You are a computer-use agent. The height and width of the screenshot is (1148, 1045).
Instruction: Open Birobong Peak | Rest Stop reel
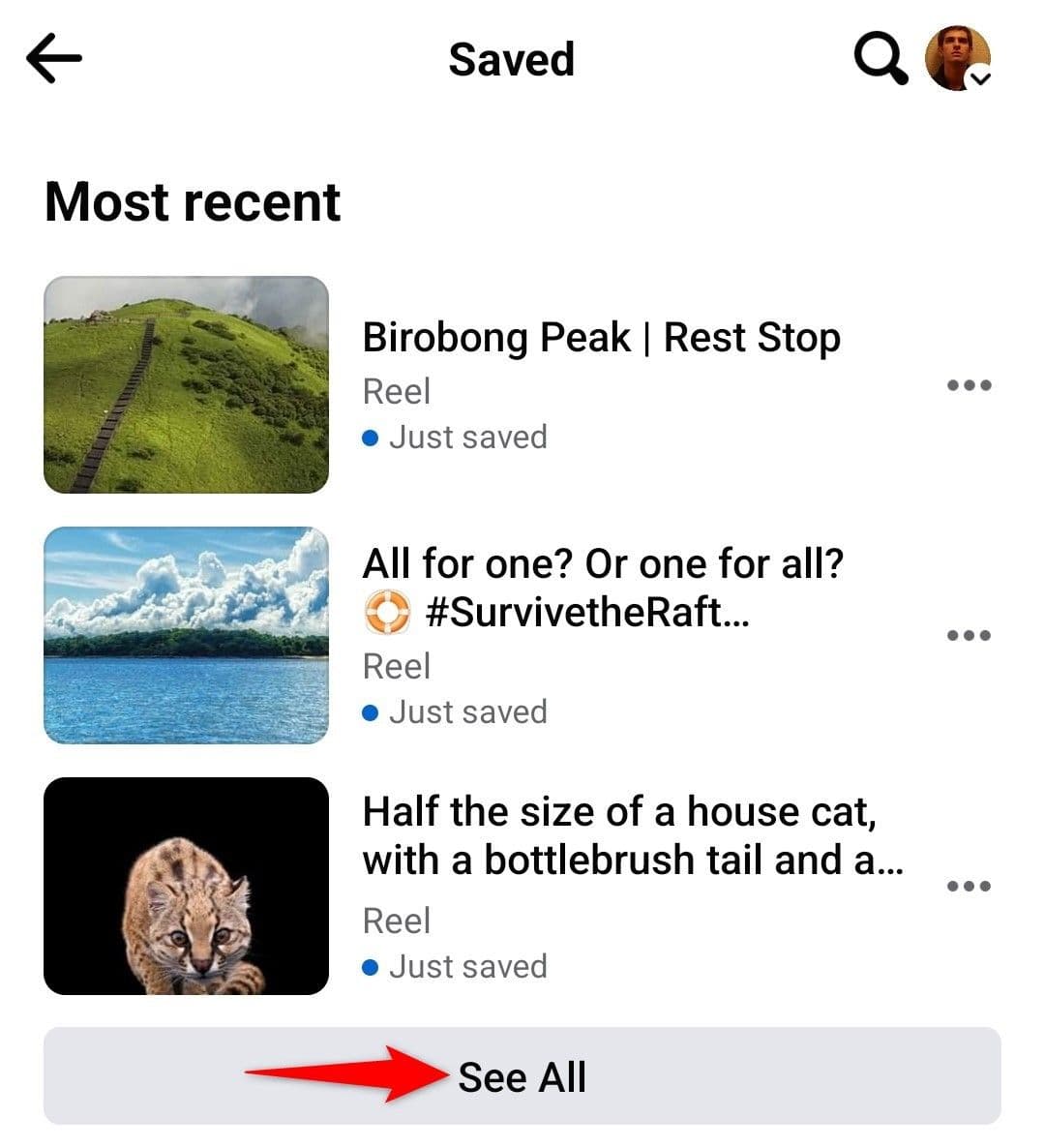tap(601, 338)
